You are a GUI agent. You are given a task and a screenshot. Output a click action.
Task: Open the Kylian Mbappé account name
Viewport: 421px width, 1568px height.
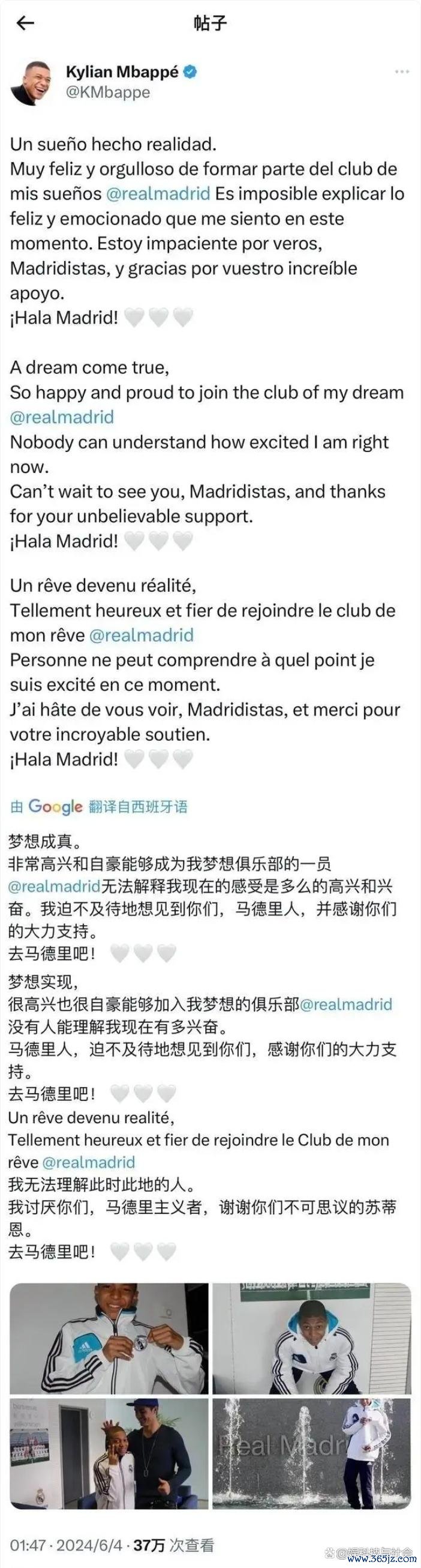coord(122,72)
